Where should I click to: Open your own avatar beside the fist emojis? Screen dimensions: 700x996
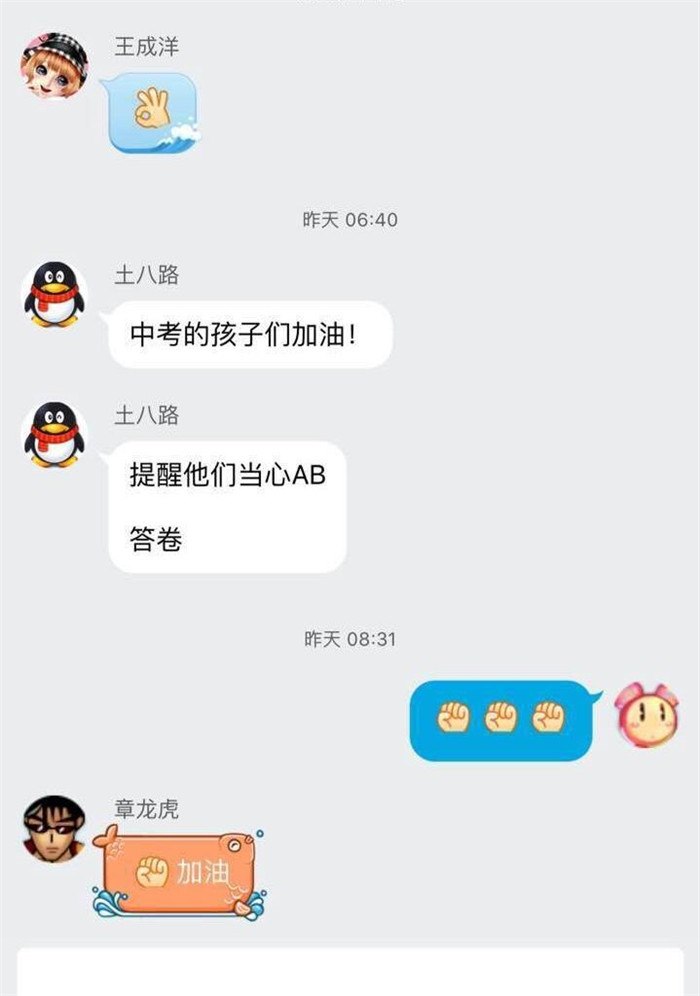pyautogui.click(x=645, y=715)
